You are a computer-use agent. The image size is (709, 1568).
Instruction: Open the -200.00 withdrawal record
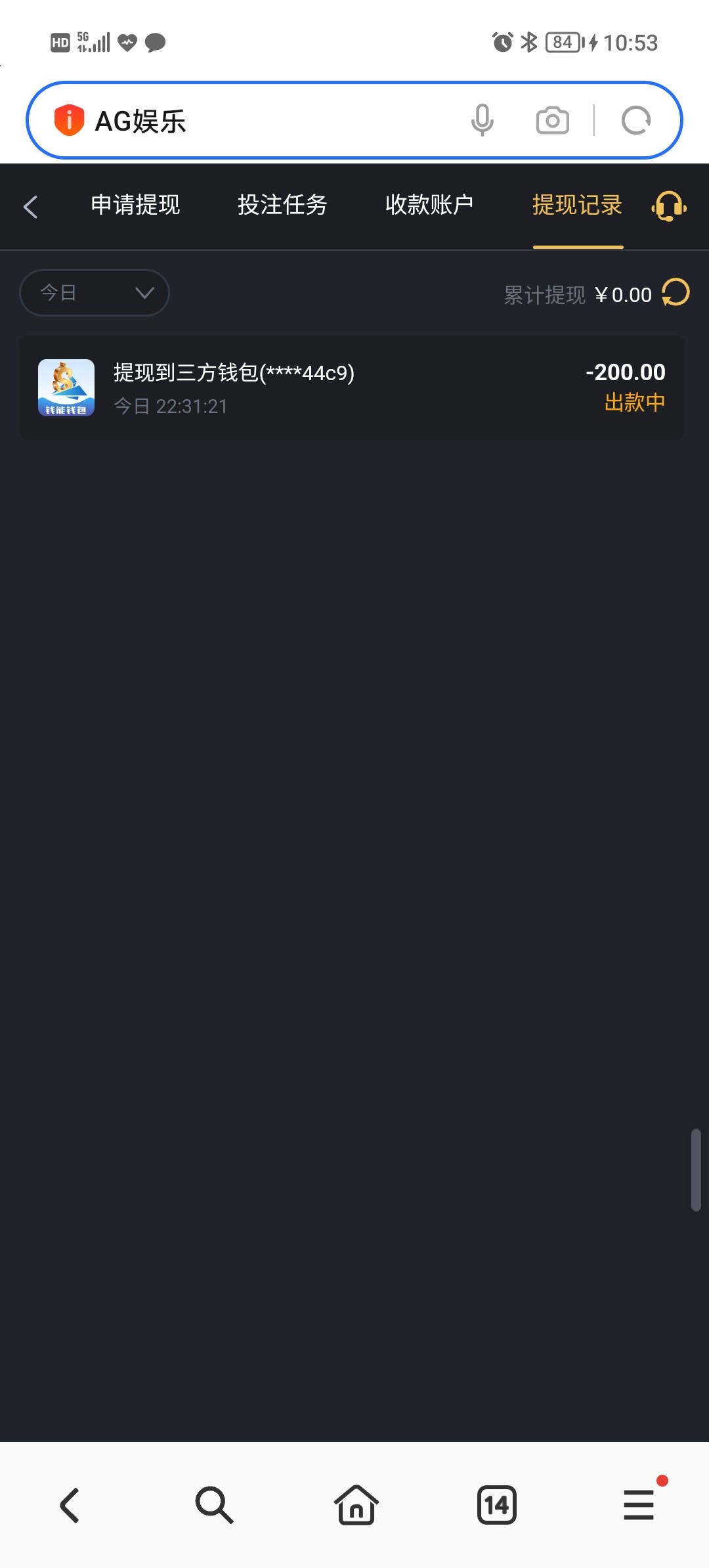(352, 388)
